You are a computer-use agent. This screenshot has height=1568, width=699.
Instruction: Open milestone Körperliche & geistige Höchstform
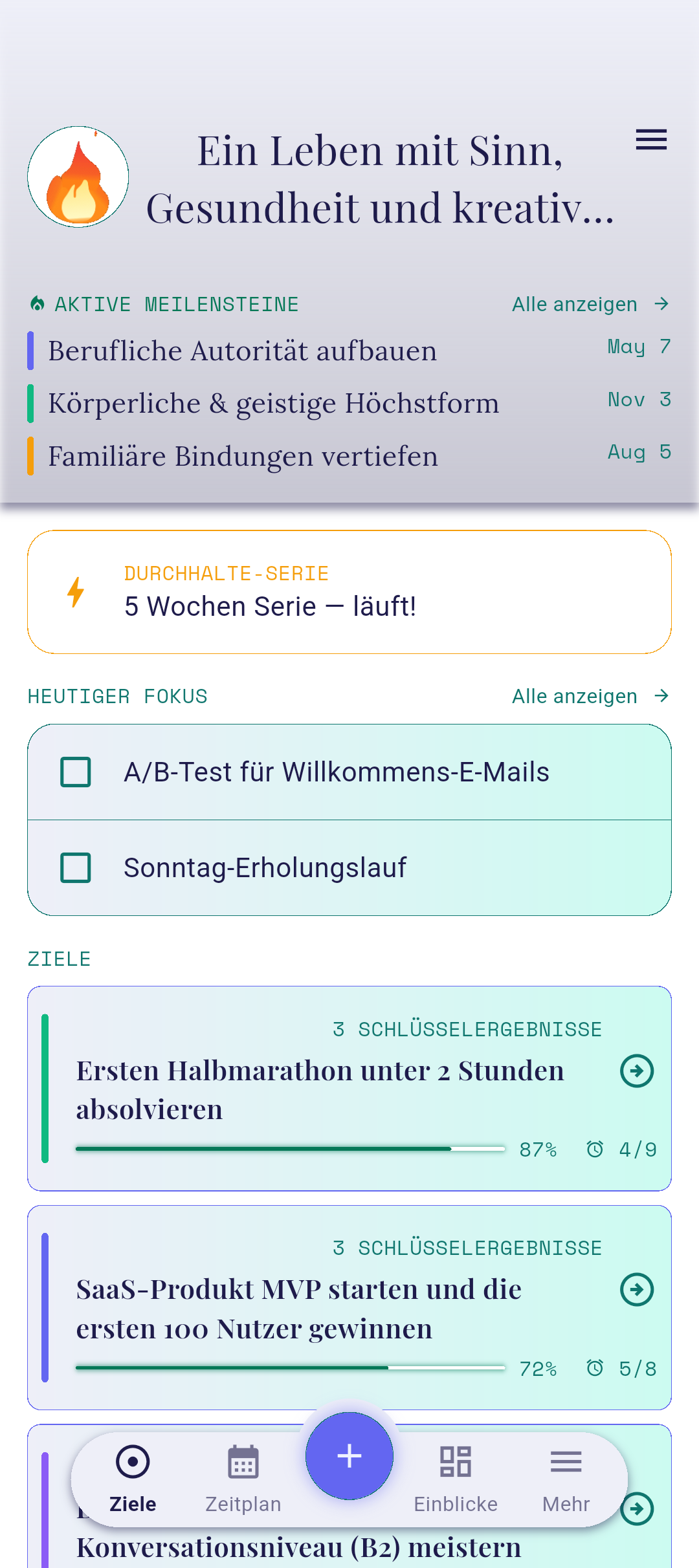pyautogui.click(x=349, y=403)
